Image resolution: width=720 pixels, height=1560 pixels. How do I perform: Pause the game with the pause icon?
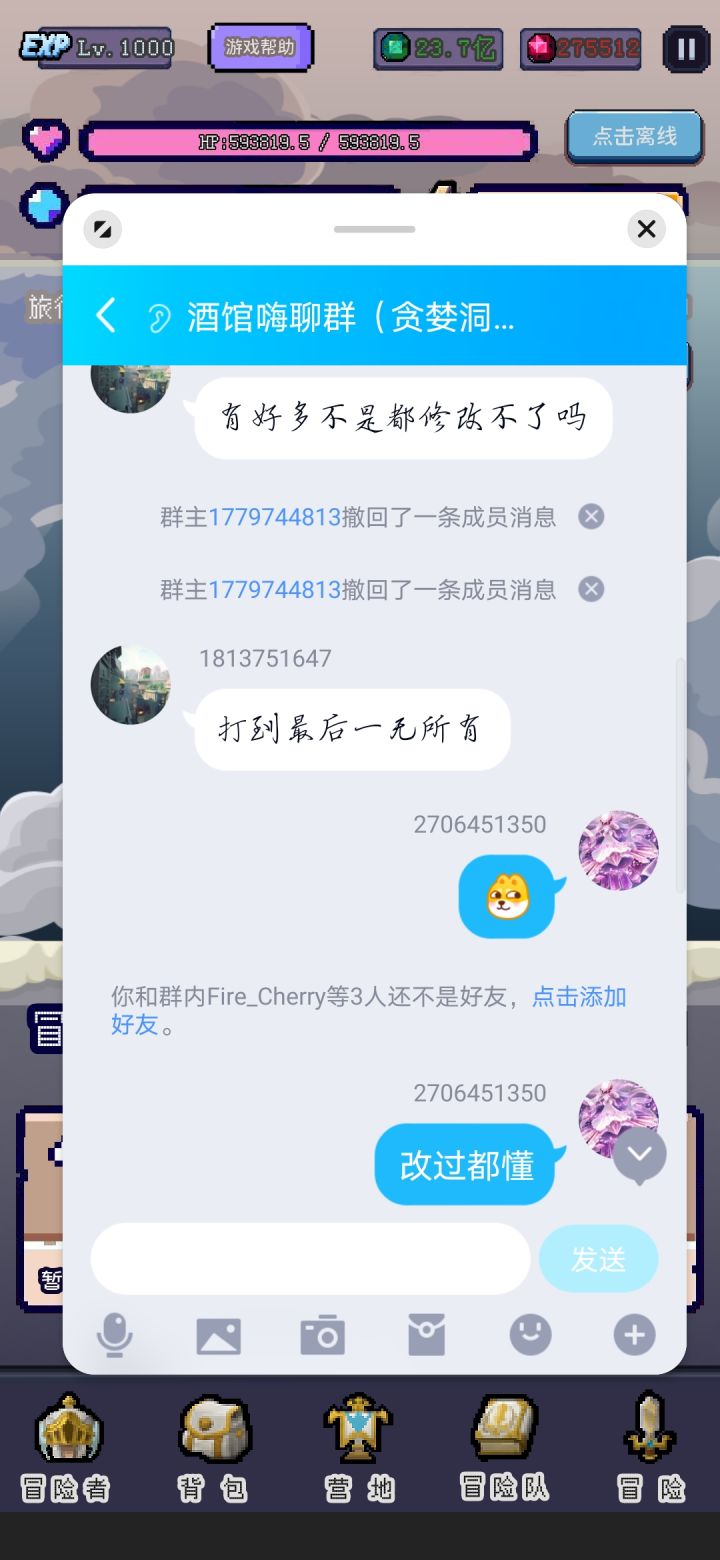(685, 48)
